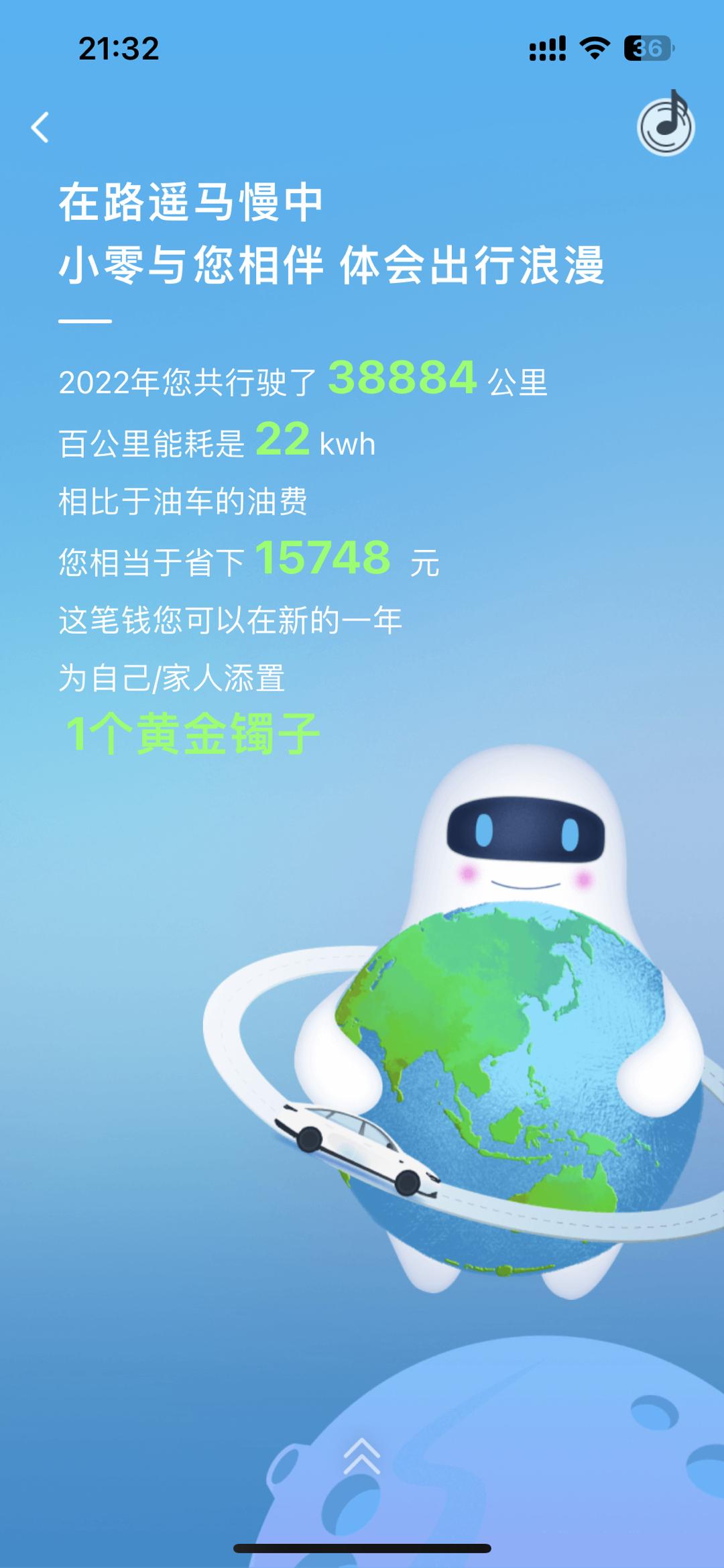Toggle the background music icon
This screenshot has width=724, height=1568.
665,125
